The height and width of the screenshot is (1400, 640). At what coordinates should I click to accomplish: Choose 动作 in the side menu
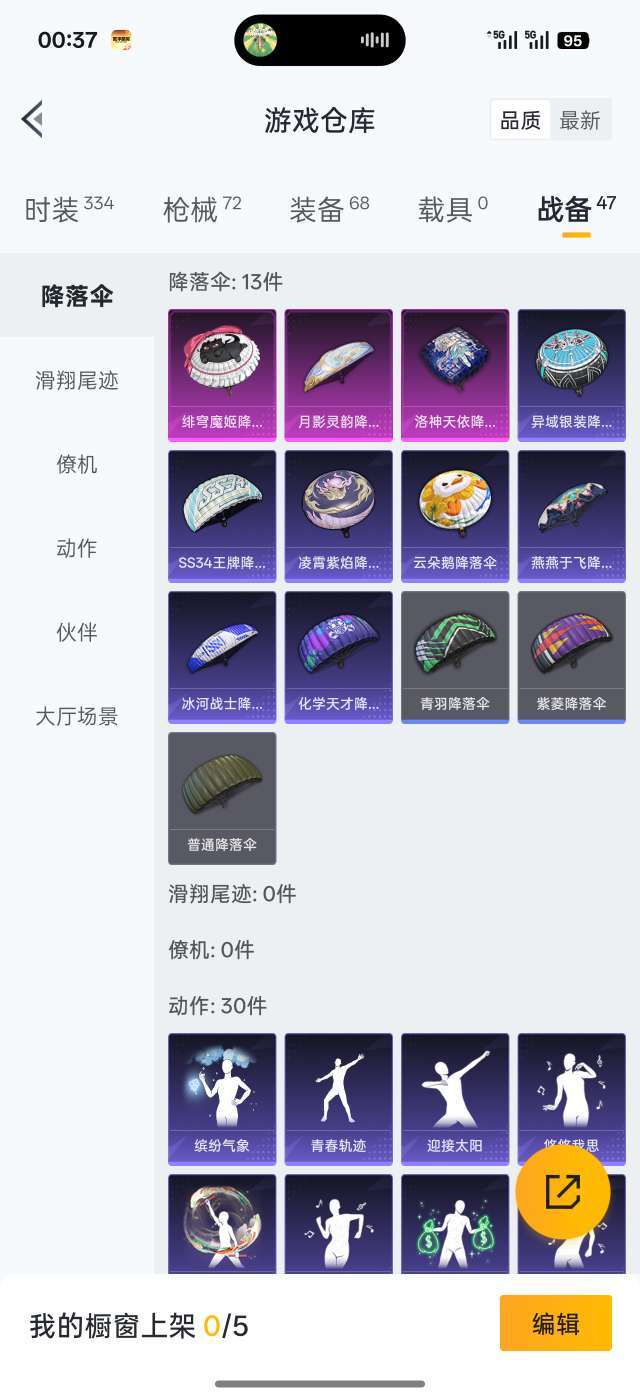pyautogui.click(x=77, y=548)
